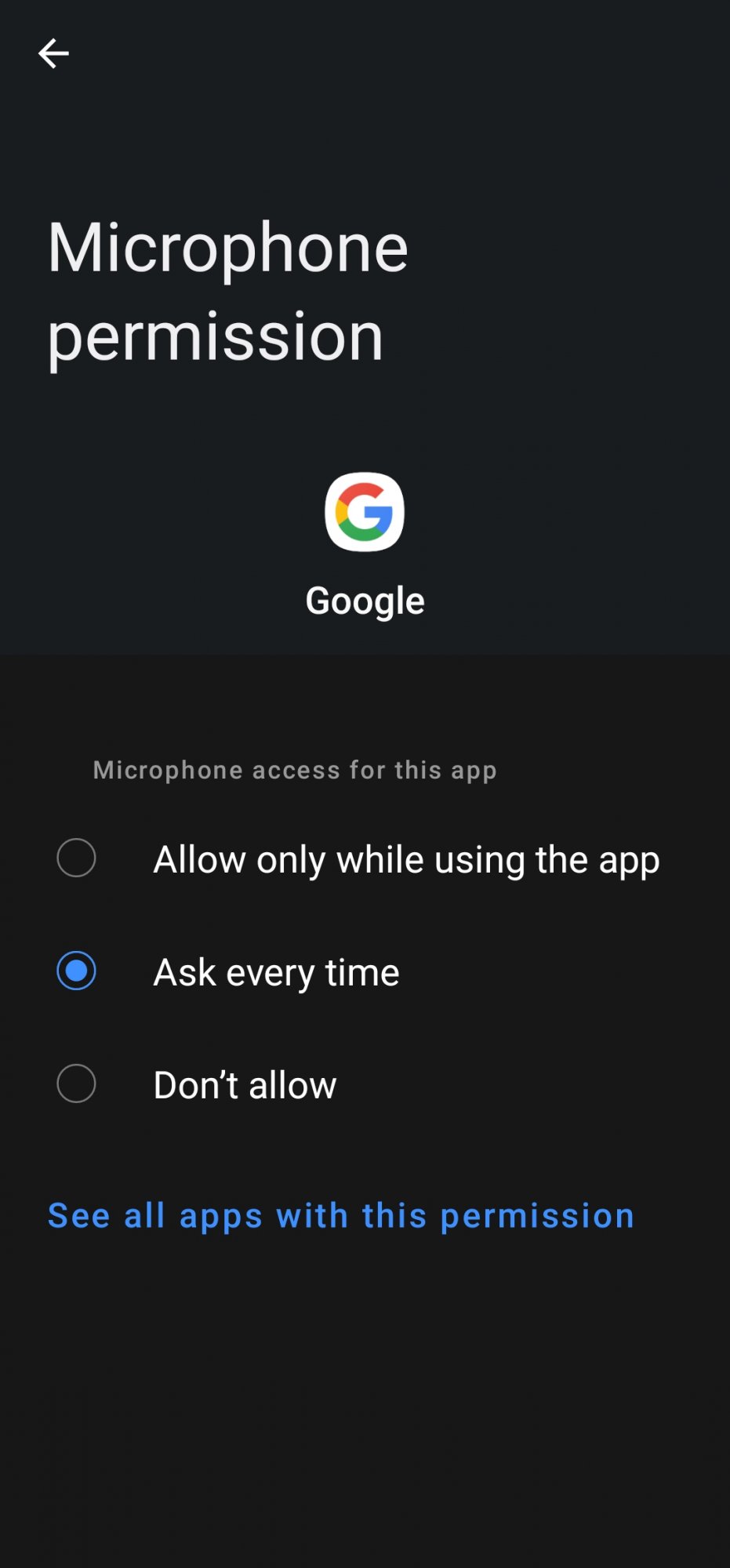Select Allow only while using the app
This screenshot has width=730, height=1568.
pos(365,858)
